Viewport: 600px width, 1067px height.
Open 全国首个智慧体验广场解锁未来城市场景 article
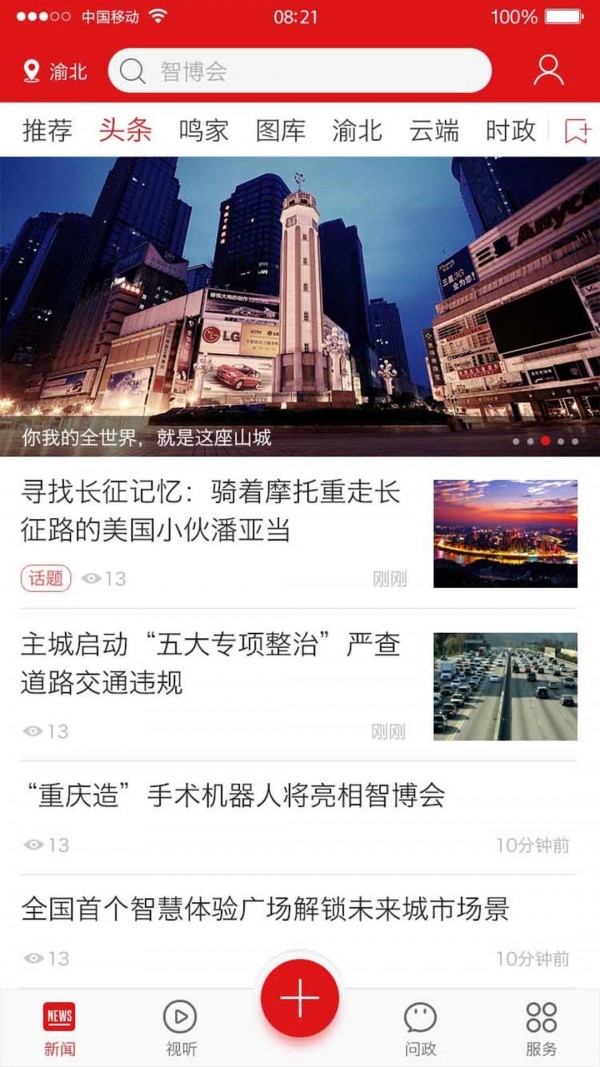pos(266,909)
